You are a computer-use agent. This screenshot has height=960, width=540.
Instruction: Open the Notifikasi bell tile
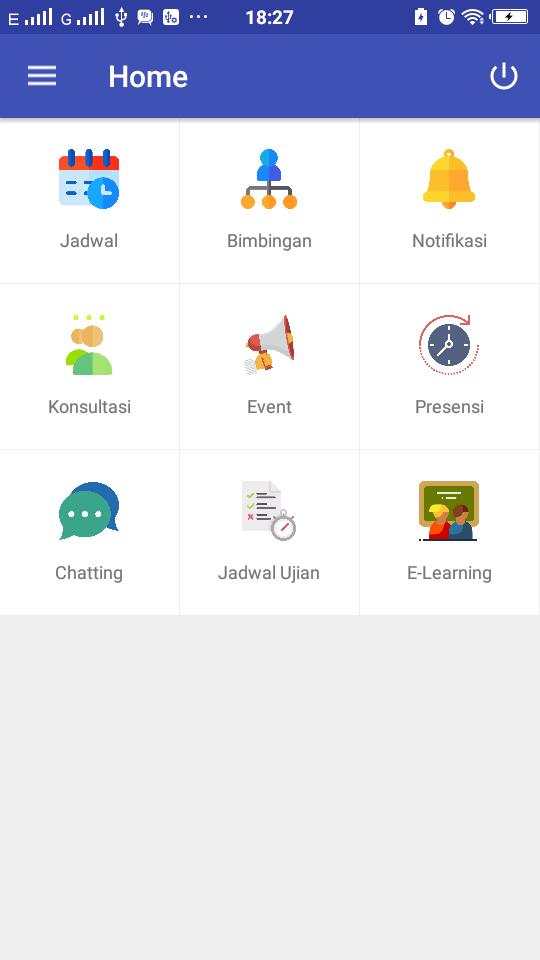(x=449, y=201)
